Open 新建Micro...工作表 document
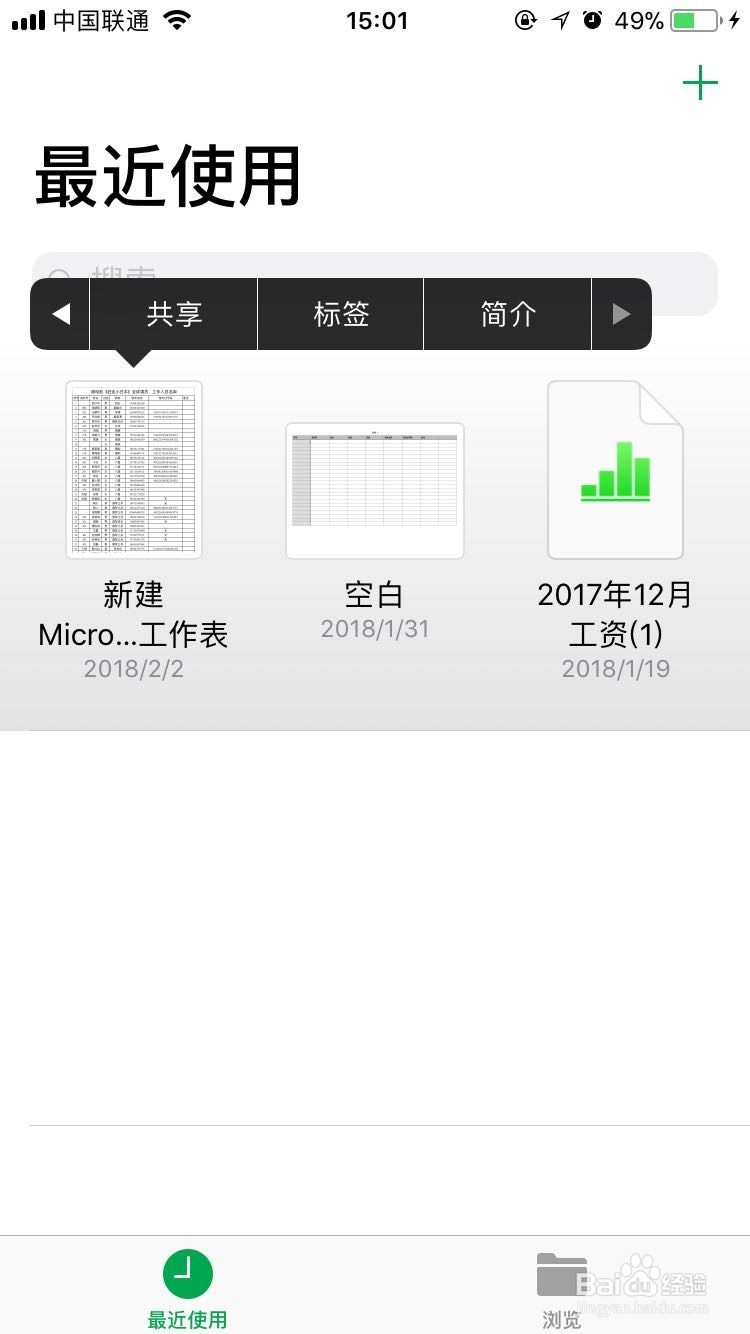Viewport: 750px width, 1334px height. tap(133, 468)
